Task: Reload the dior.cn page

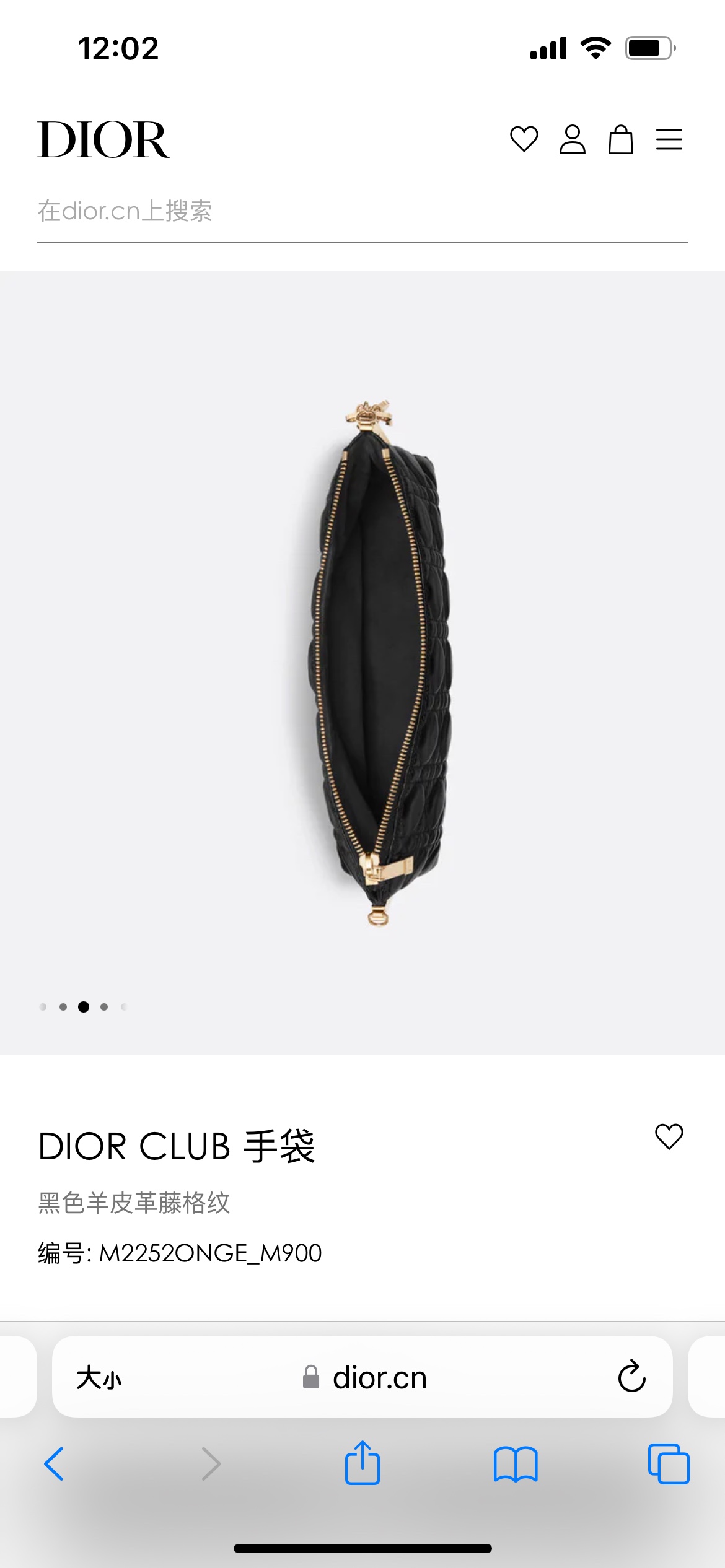Action: pos(631,1377)
